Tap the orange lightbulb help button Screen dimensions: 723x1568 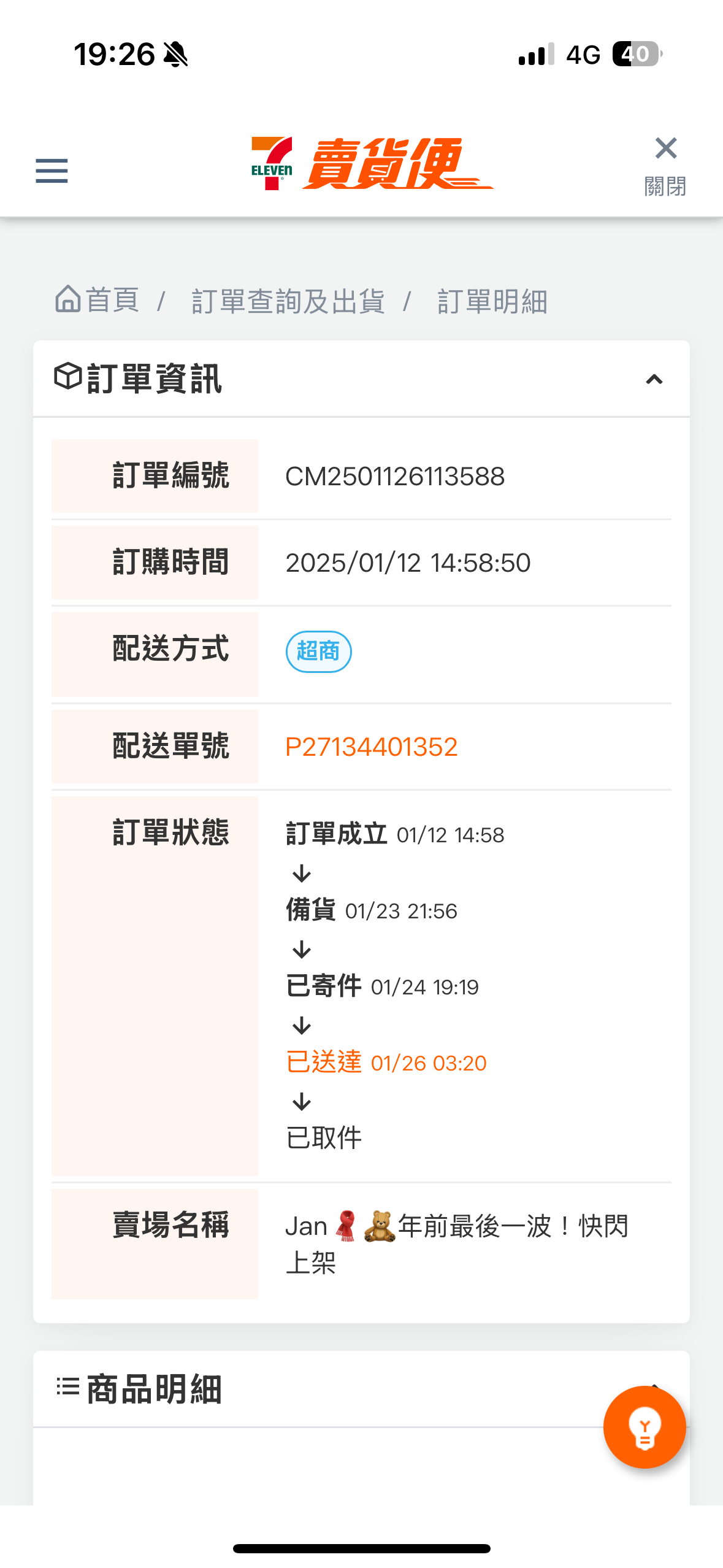tap(645, 1427)
